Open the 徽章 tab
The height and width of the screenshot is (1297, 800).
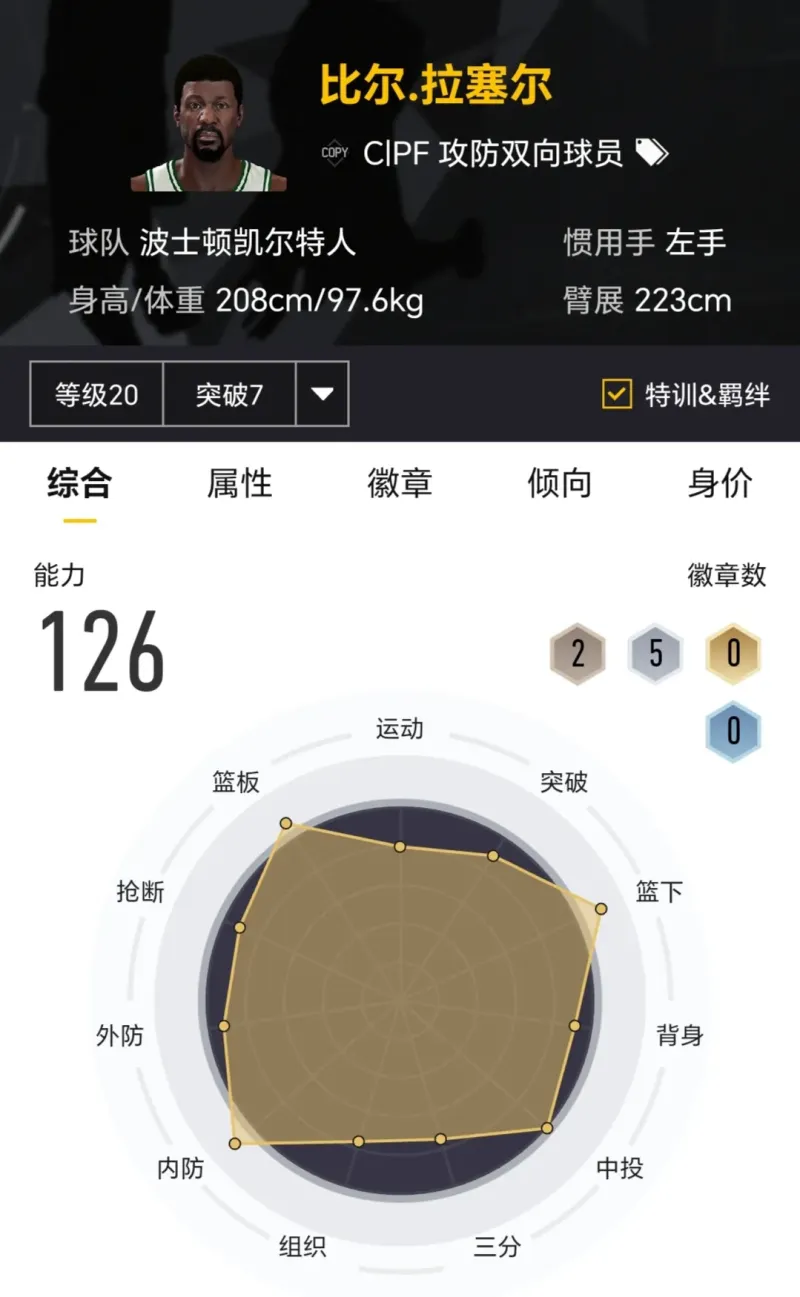(x=400, y=483)
